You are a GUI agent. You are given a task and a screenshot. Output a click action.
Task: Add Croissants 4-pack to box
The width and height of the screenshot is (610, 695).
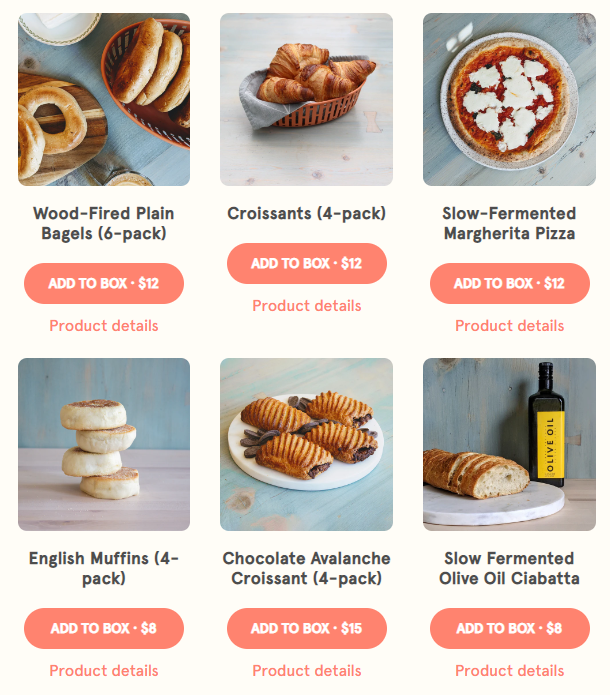coord(306,263)
